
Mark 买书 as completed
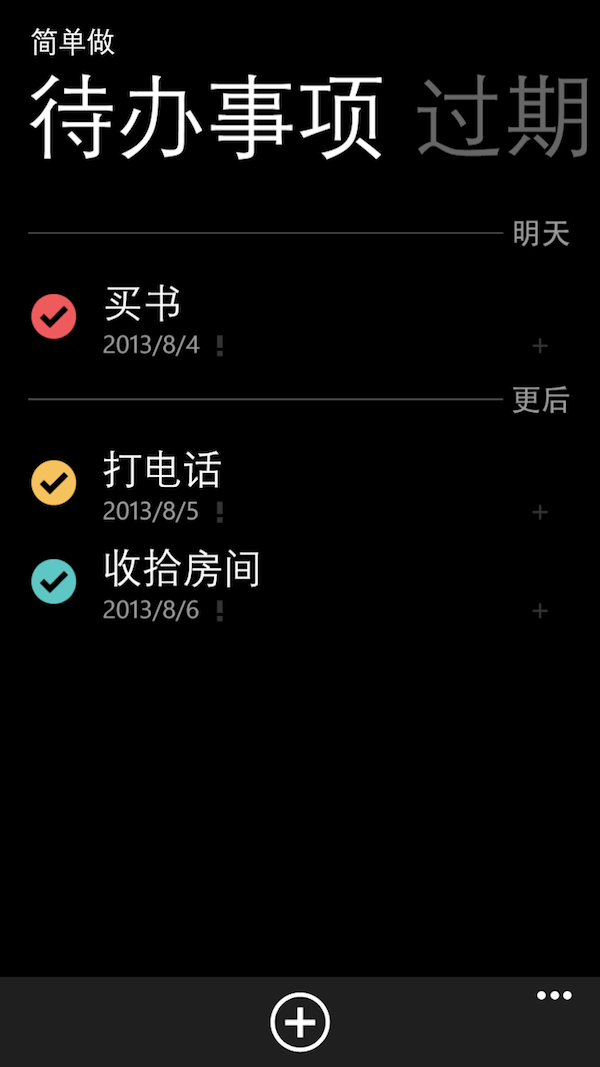[x=54, y=316]
